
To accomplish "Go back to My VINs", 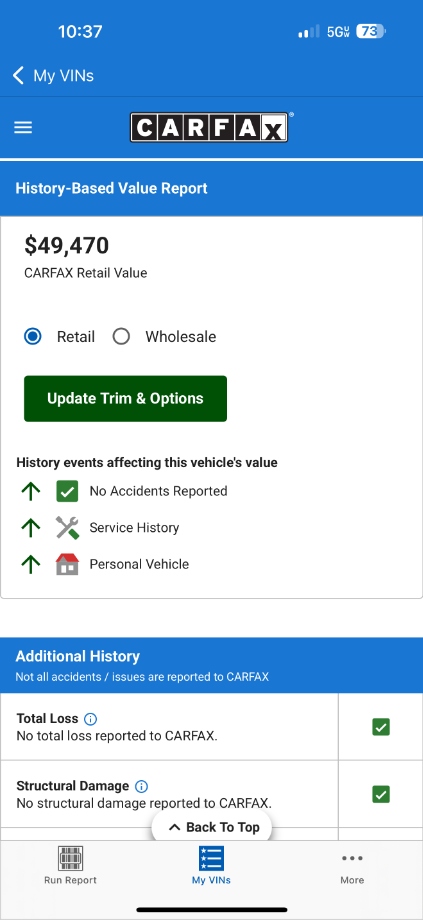I will pyautogui.click(x=53, y=76).
